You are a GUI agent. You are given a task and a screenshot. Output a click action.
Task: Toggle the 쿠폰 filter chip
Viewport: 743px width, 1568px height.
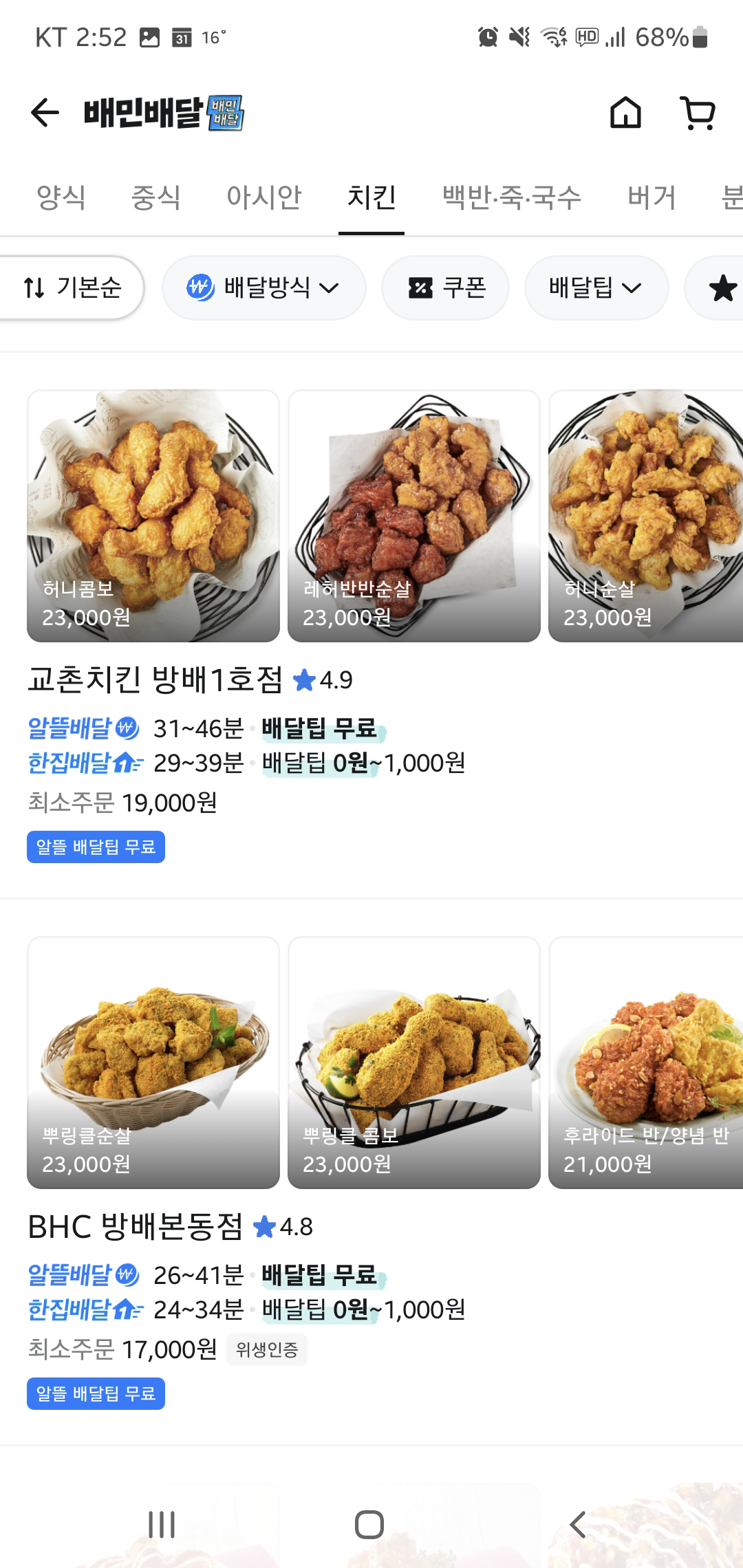pyautogui.click(x=446, y=287)
